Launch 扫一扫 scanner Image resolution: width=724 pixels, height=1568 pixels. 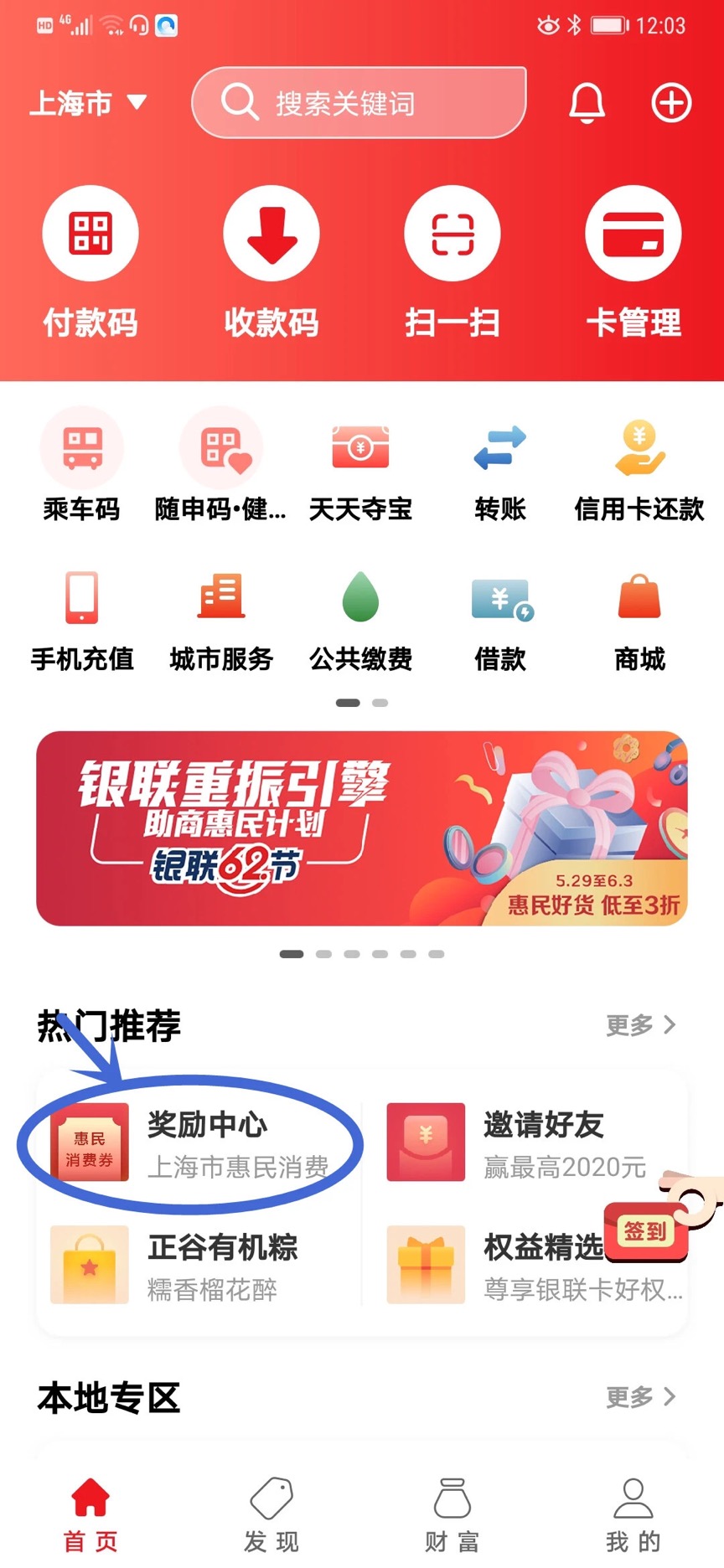[452, 261]
